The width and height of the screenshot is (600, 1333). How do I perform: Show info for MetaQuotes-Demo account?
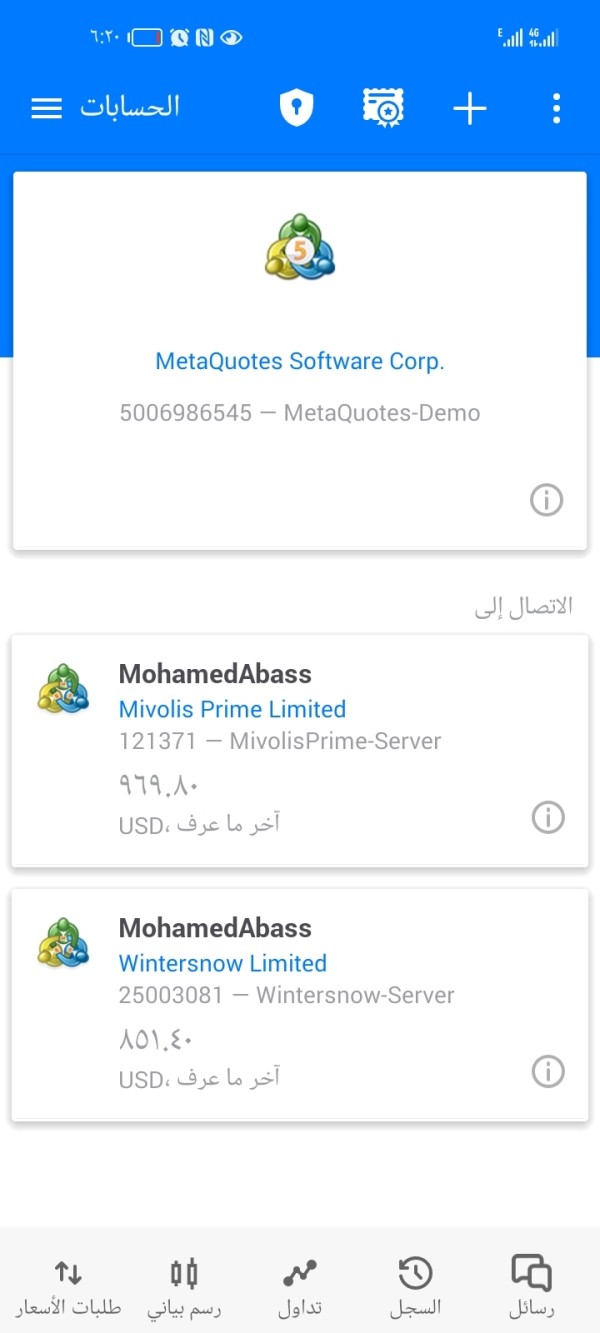click(x=547, y=499)
